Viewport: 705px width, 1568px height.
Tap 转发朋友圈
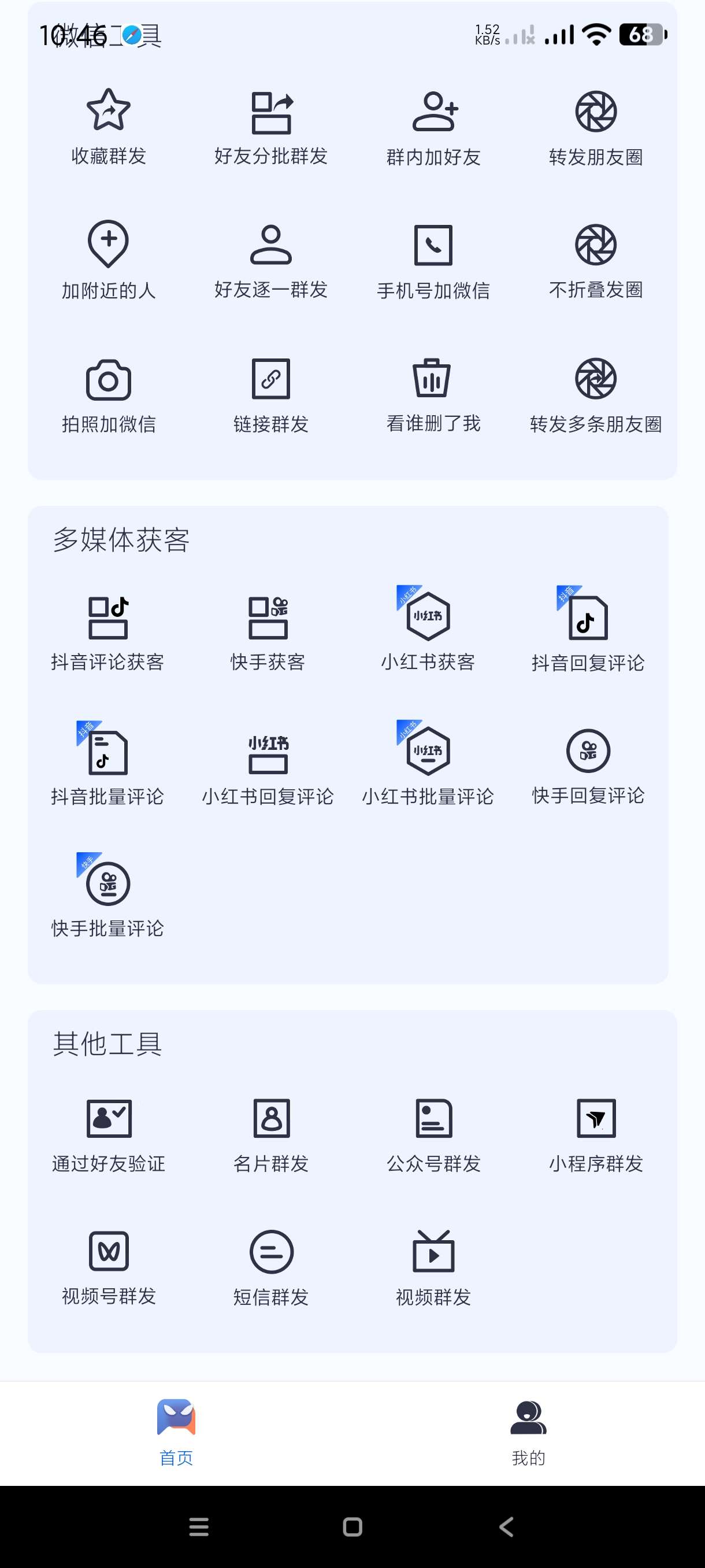point(596,127)
